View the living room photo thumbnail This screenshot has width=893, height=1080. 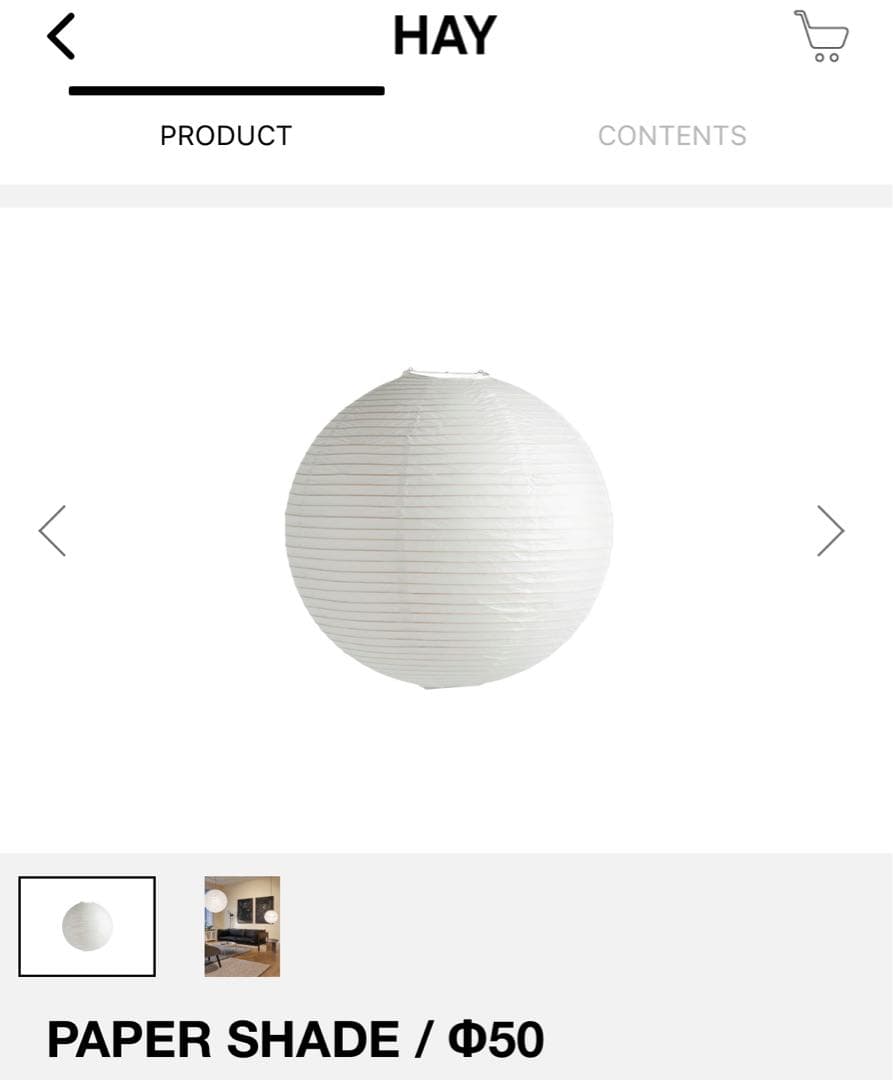242,926
